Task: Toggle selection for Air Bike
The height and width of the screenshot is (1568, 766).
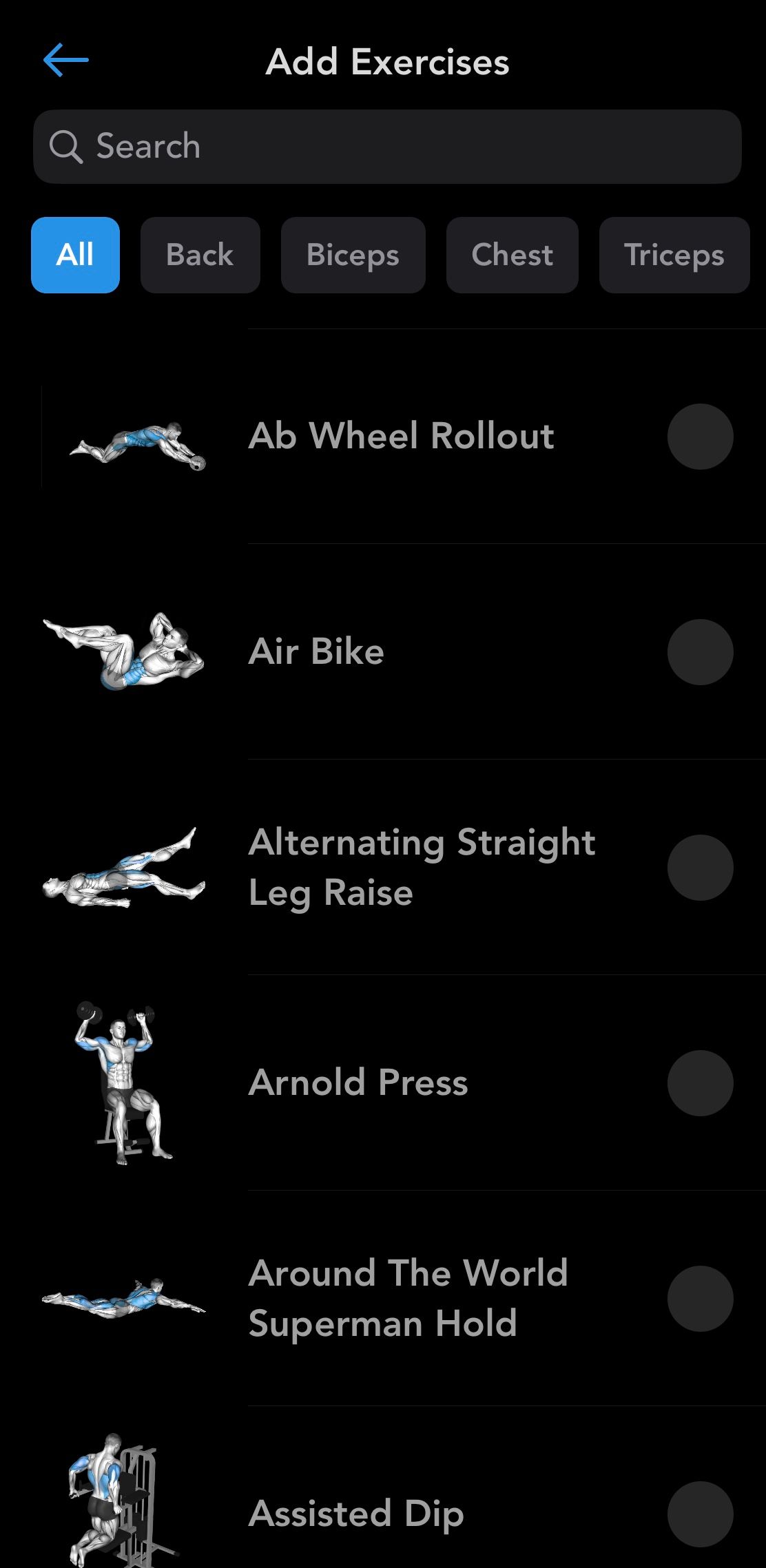Action: pos(701,651)
